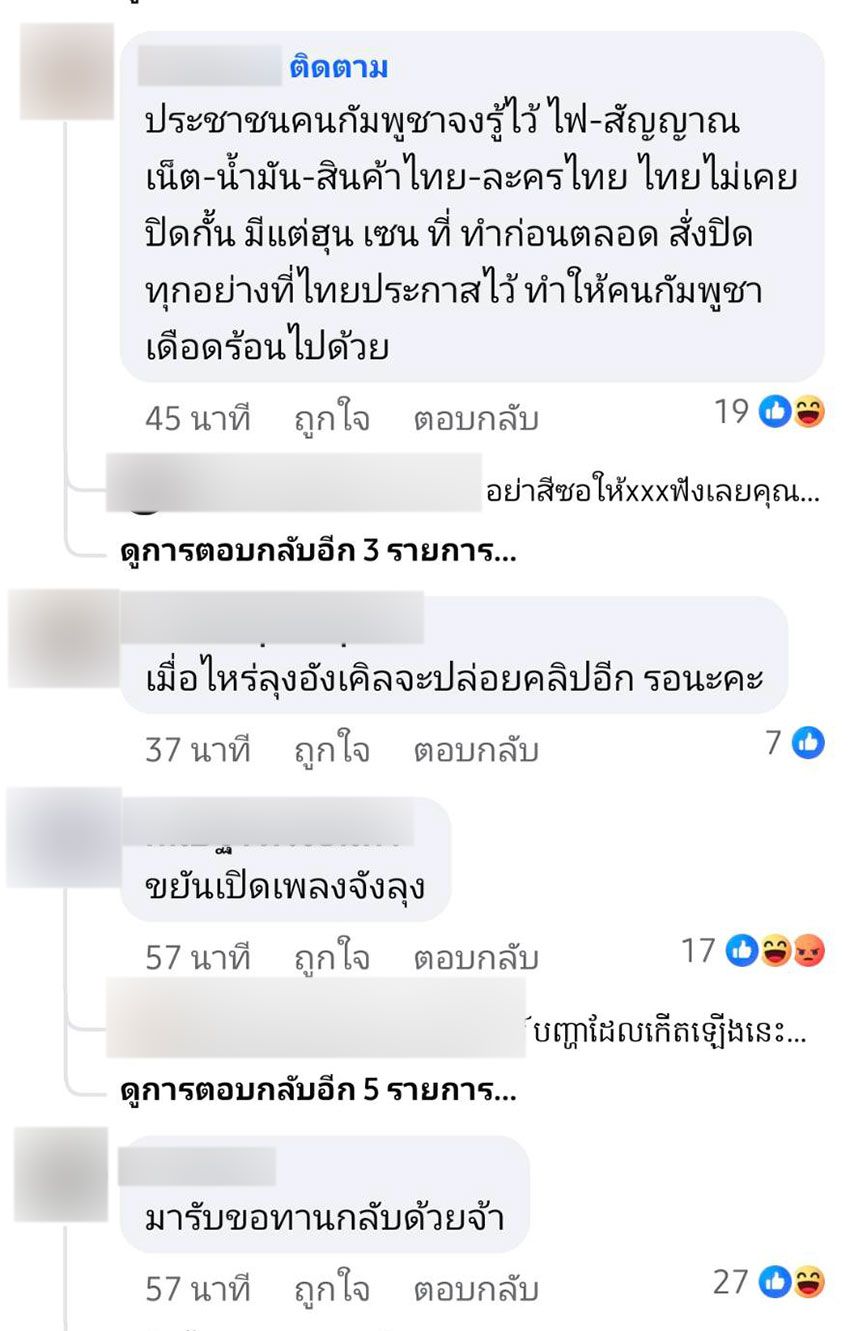Reply to the ลุงอังเคิล comment
This screenshot has height=1331, width=850.
[475, 749]
